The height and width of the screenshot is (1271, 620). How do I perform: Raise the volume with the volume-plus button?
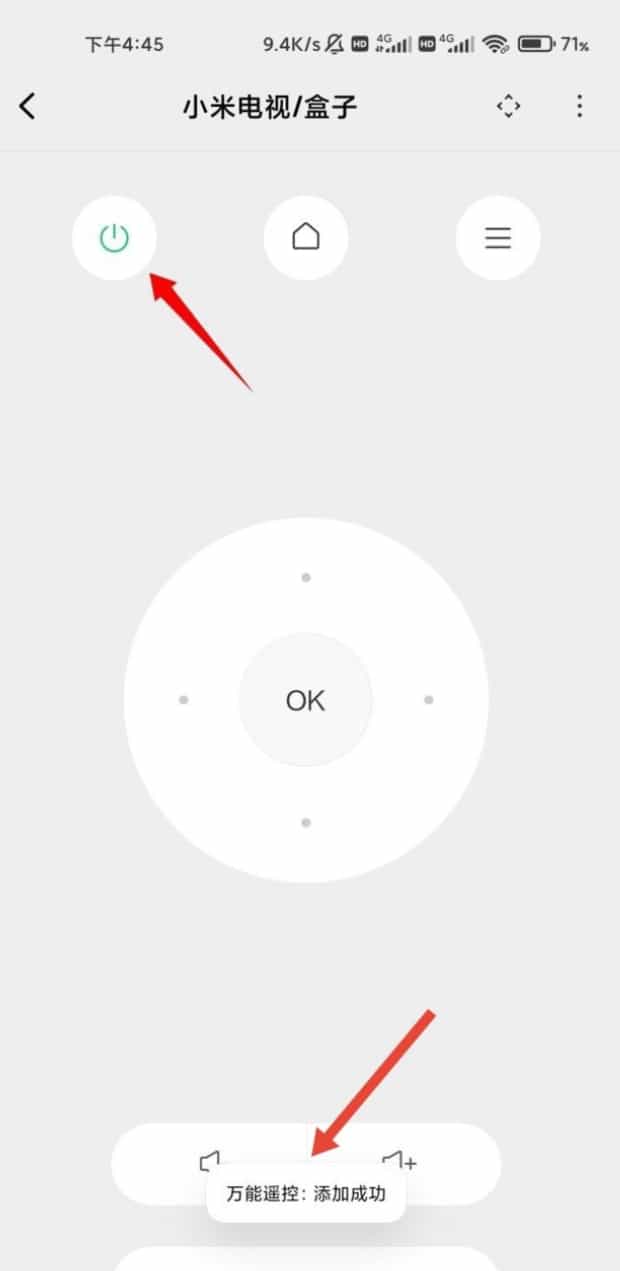[x=399, y=1160]
